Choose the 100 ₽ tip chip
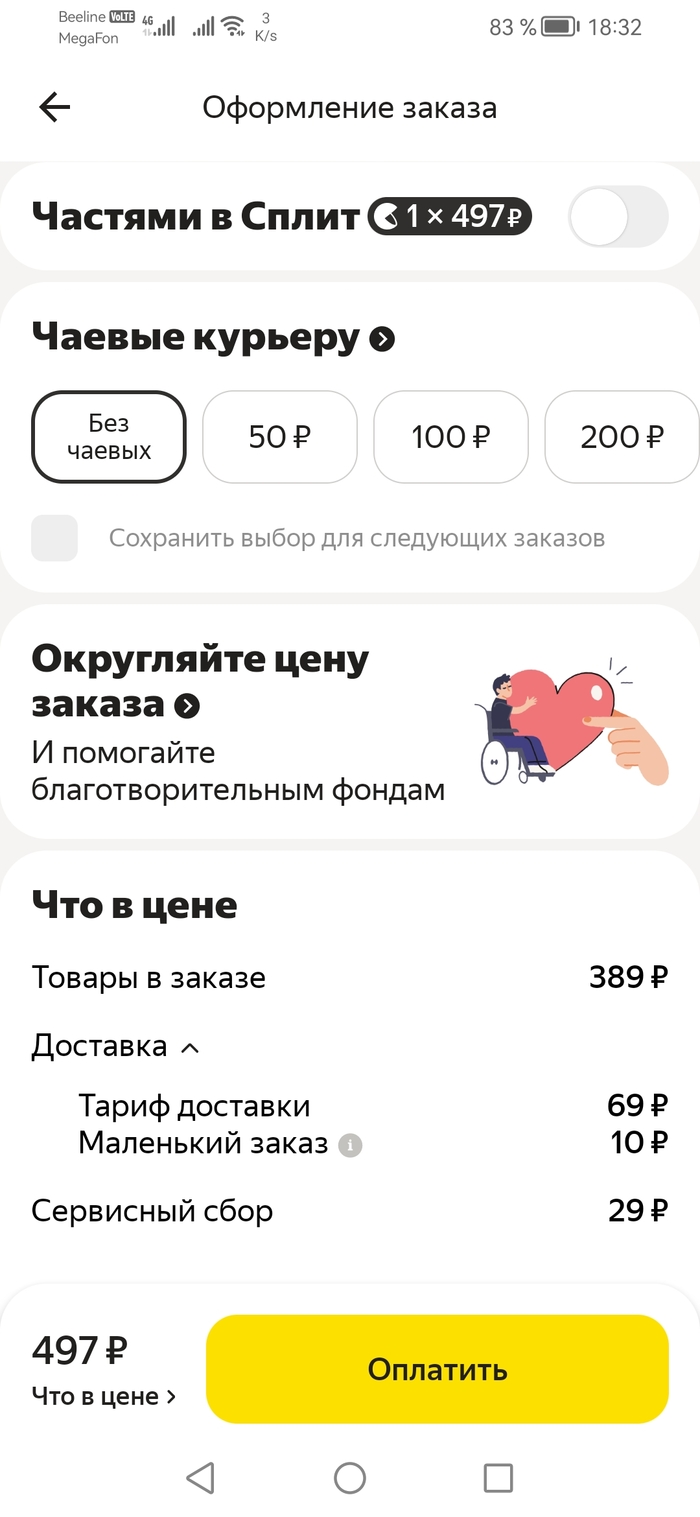The height and width of the screenshot is (1517, 700). [451, 437]
